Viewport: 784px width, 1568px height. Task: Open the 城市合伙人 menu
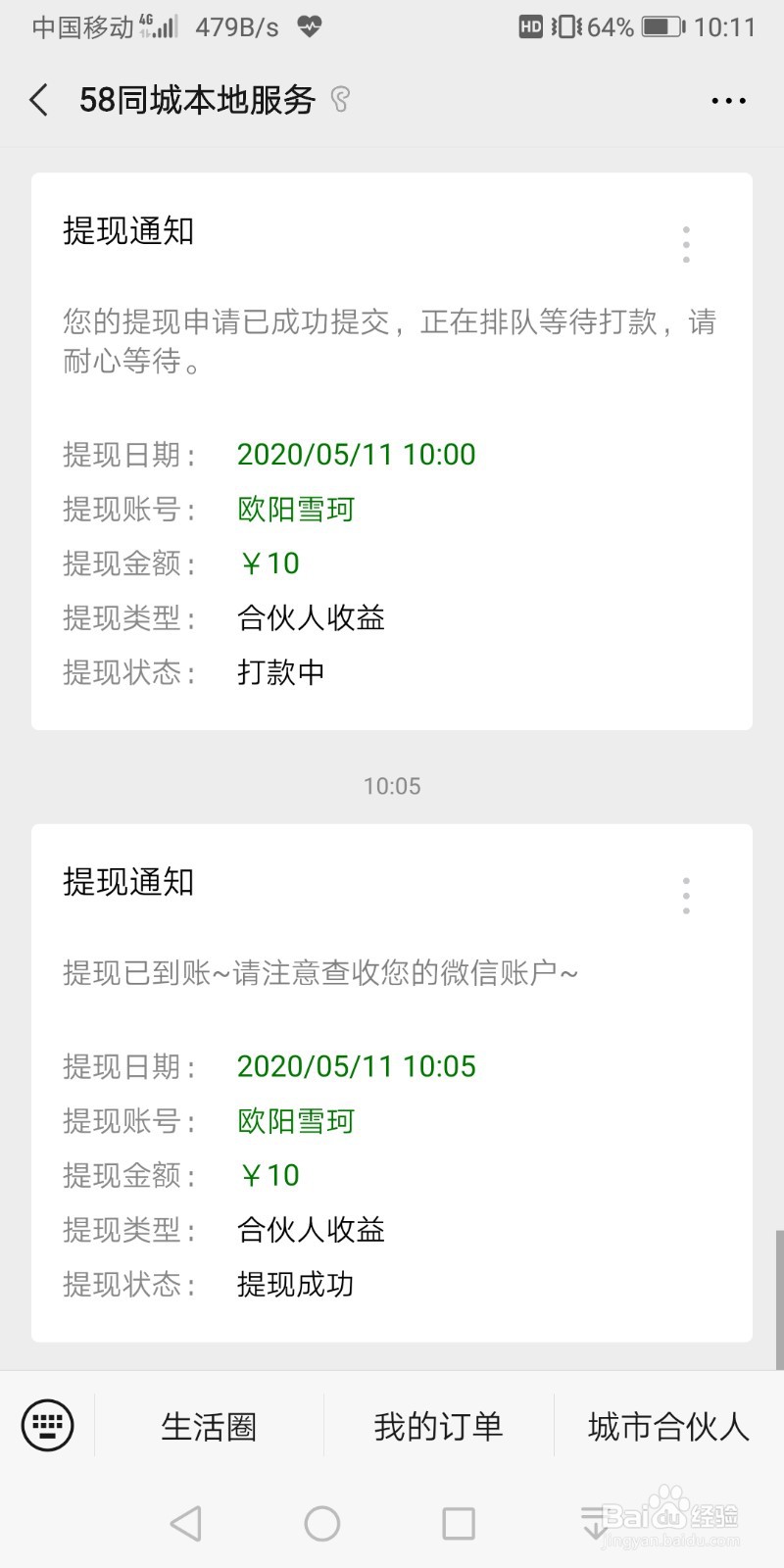click(x=669, y=1426)
